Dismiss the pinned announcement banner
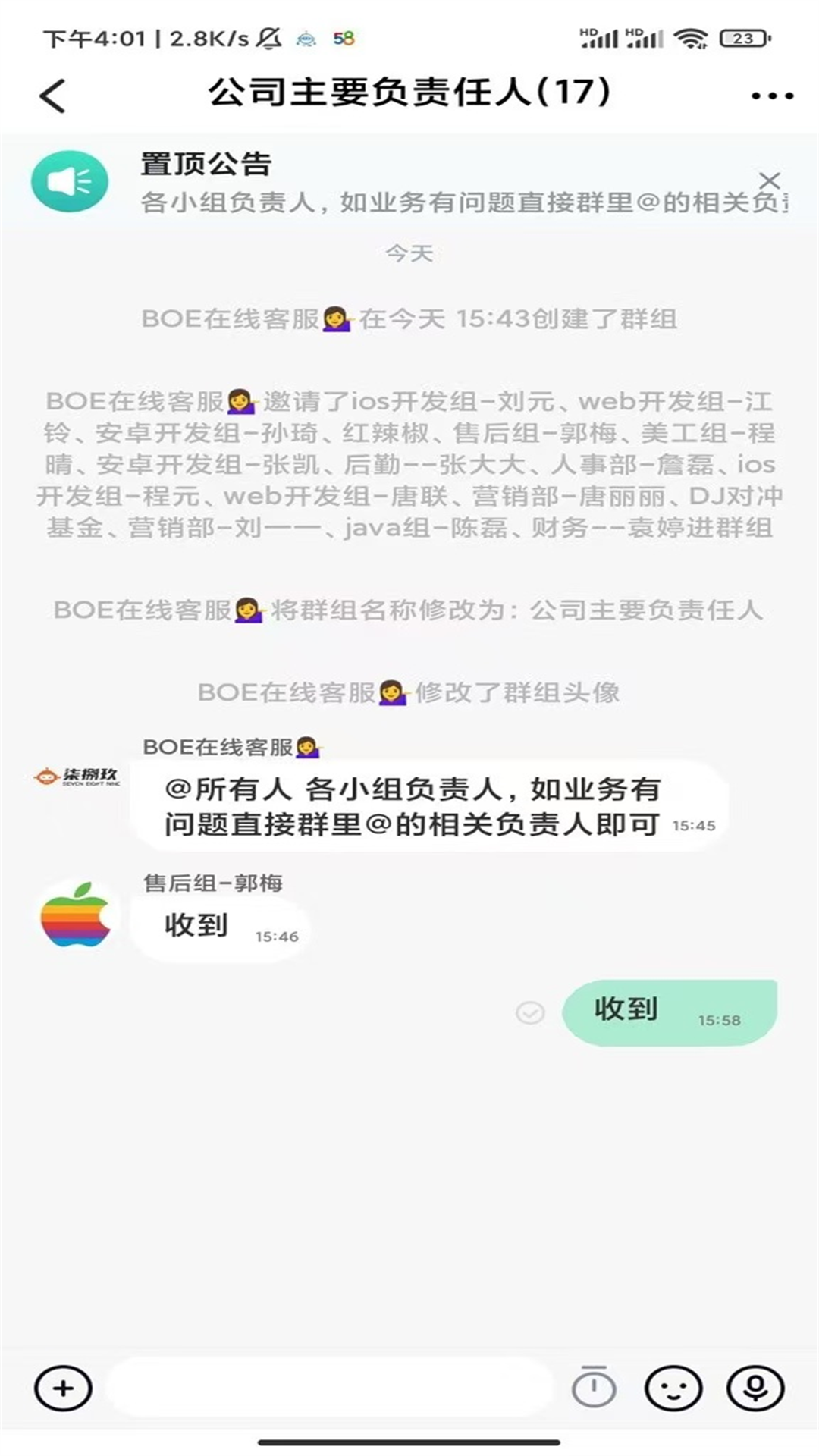The width and height of the screenshot is (819, 1456). [x=769, y=180]
